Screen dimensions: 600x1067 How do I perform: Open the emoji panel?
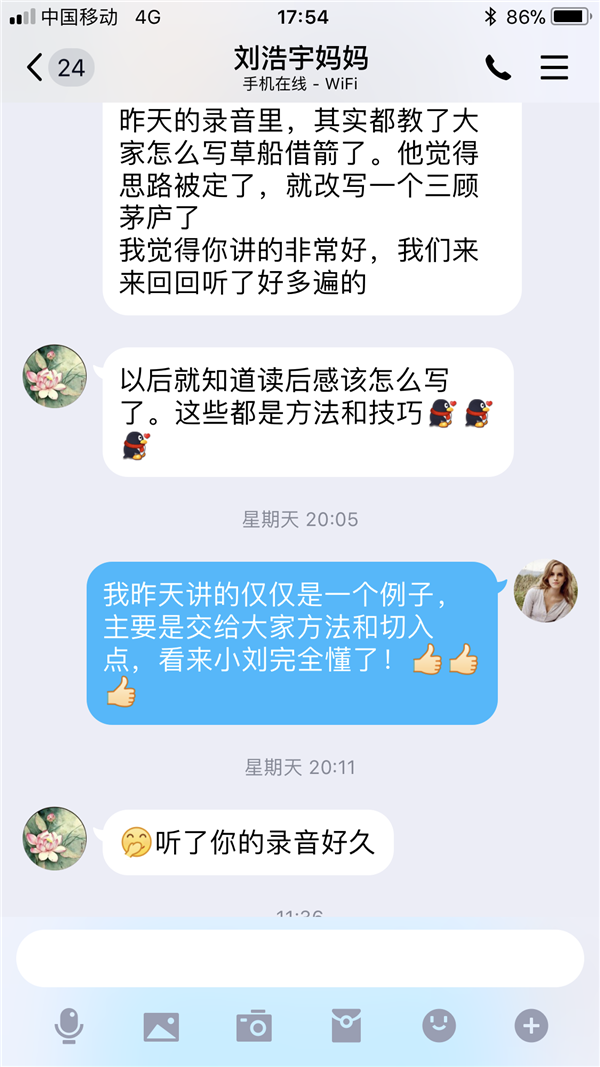438,1025
